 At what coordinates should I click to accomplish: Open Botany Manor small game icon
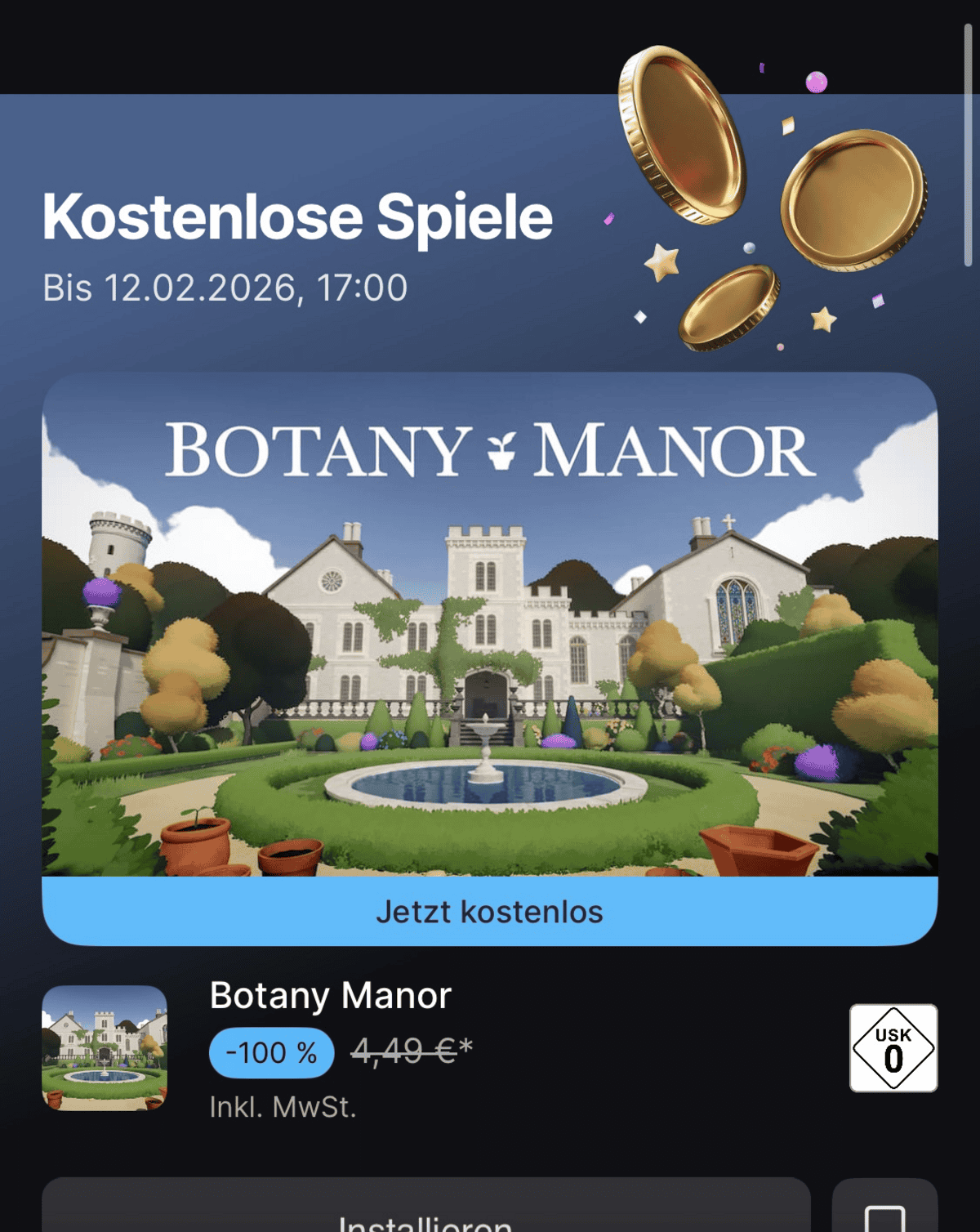point(105,1047)
